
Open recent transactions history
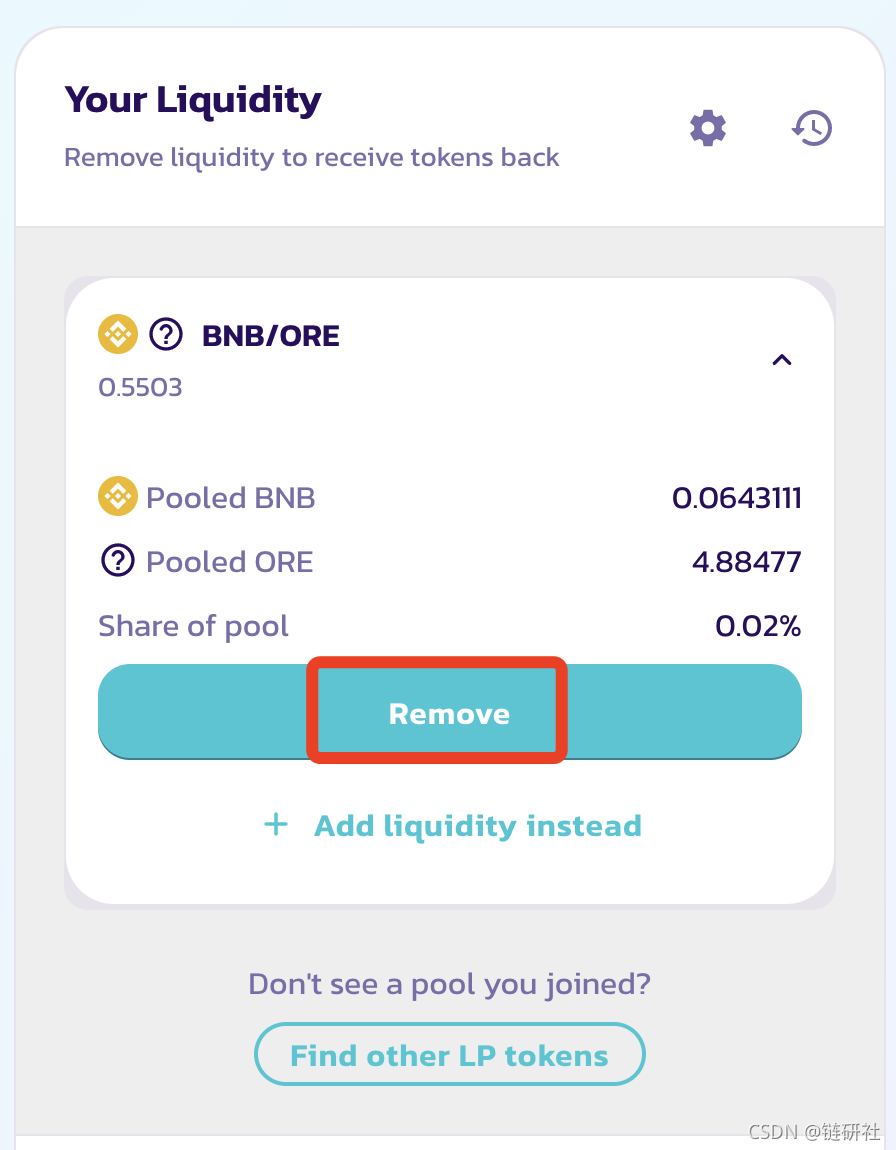pyautogui.click(x=812, y=128)
